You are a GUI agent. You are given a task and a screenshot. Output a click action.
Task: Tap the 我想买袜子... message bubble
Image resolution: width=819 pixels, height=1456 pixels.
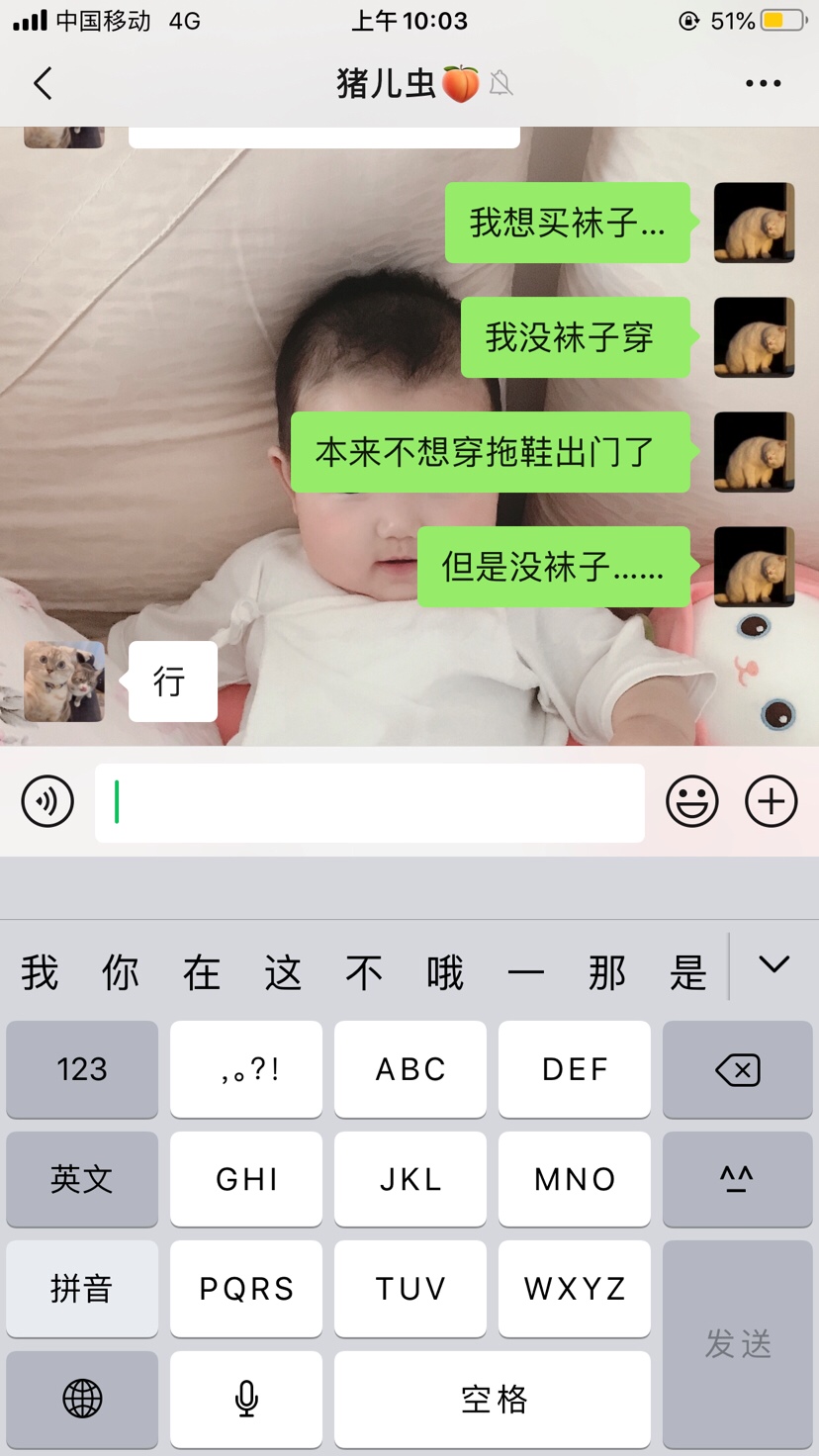[567, 223]
